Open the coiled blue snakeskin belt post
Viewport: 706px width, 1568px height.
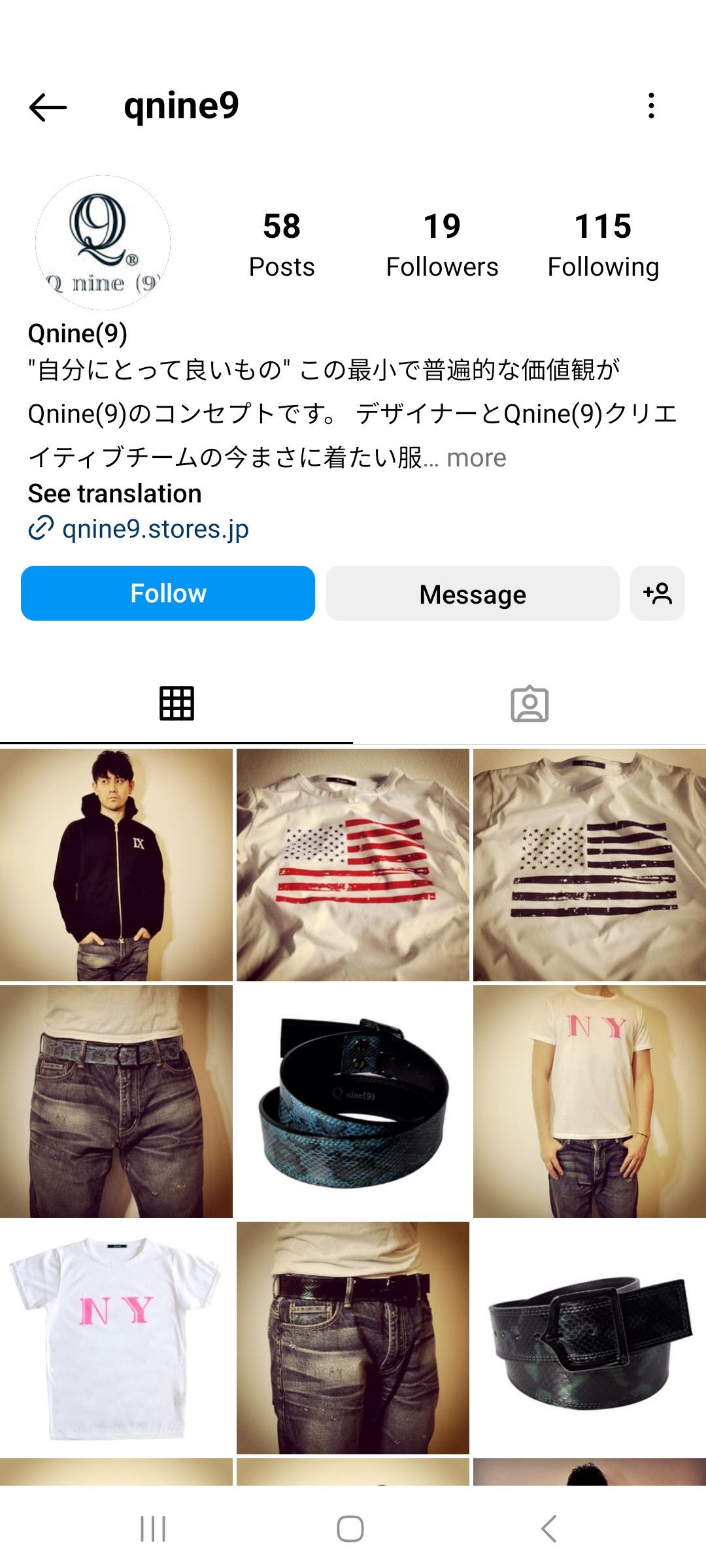[x=353, y=1102]
